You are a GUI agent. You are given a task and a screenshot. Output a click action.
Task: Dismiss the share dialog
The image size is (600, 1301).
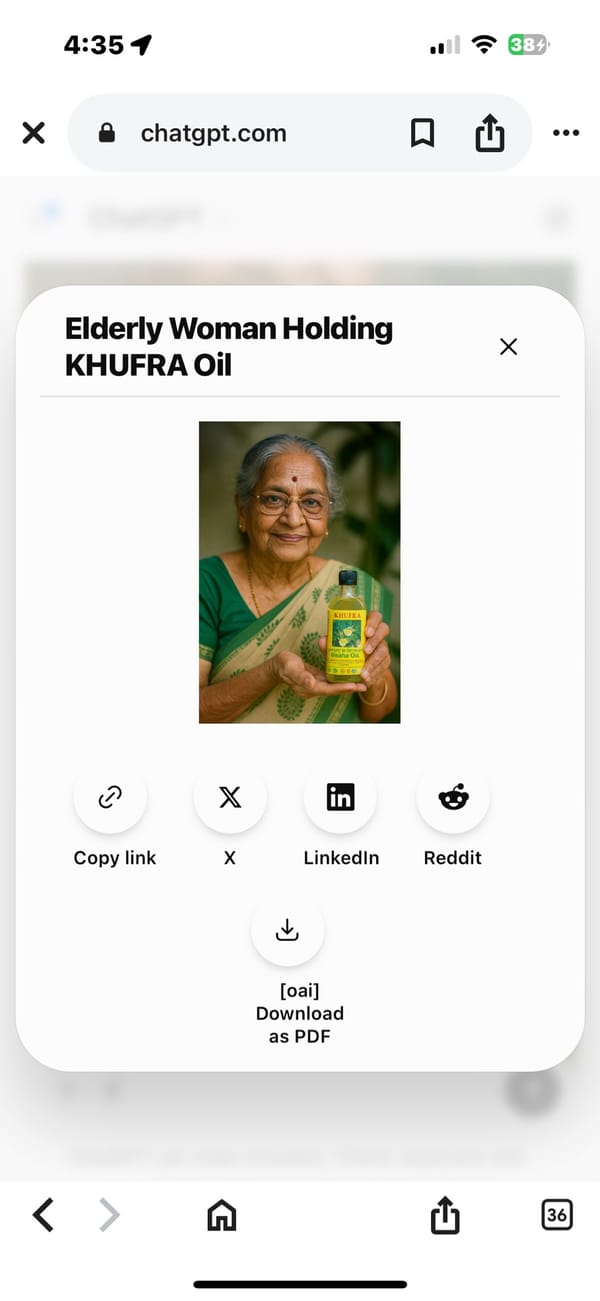click(508, 346)
